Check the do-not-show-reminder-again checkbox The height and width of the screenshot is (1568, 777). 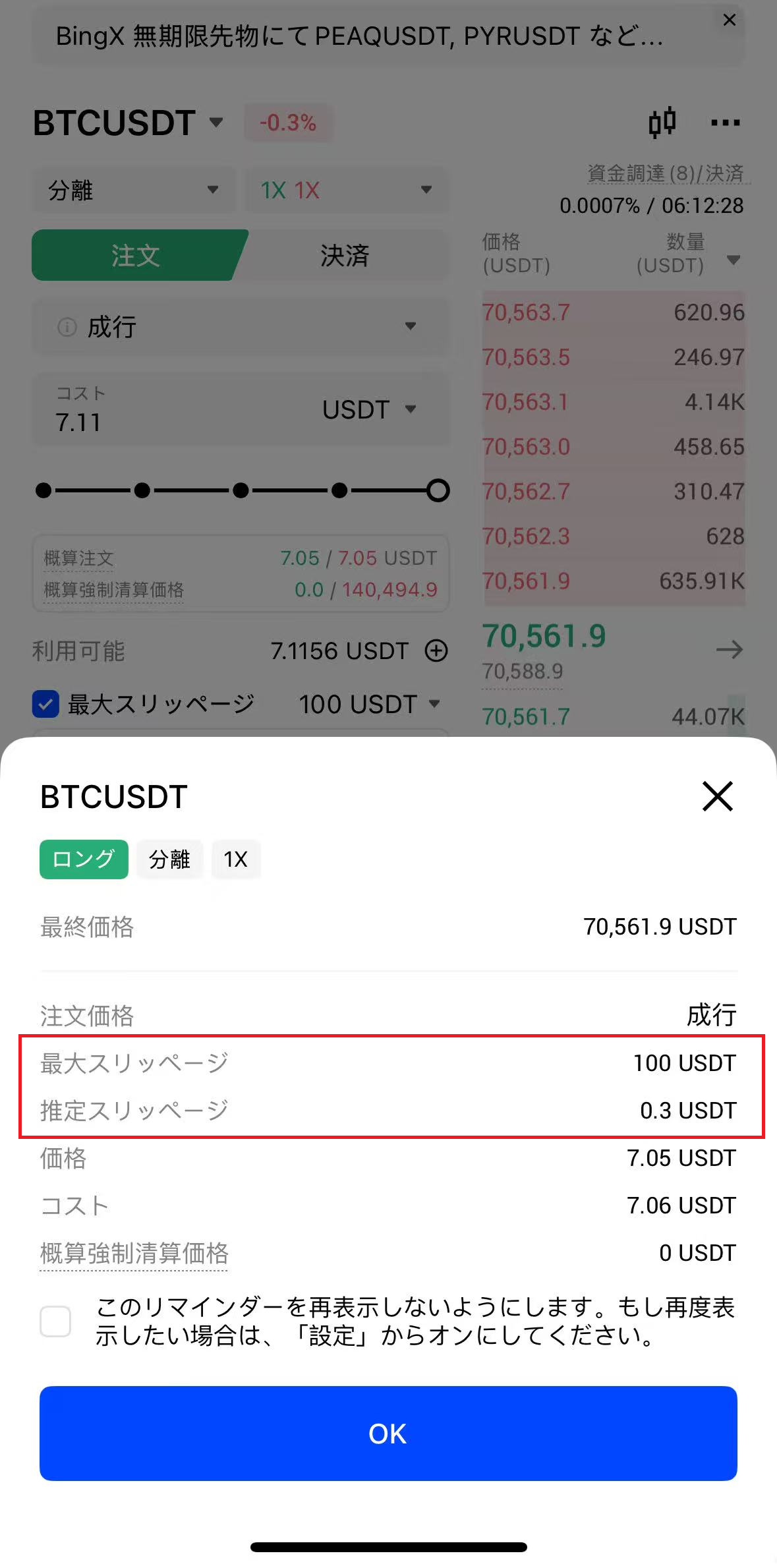pos(55,1321)
